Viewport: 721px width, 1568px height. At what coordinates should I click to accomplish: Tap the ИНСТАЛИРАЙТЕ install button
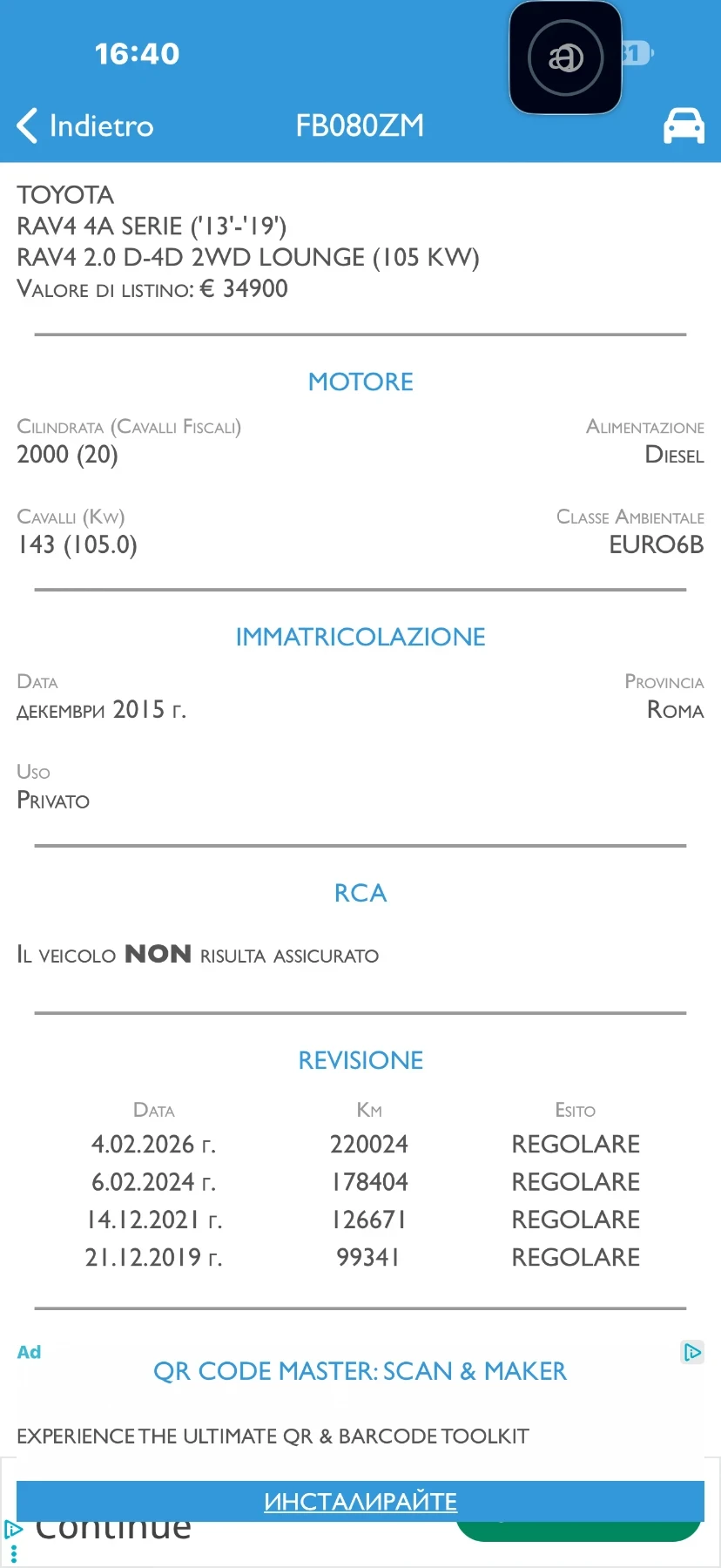point(360,1501)
